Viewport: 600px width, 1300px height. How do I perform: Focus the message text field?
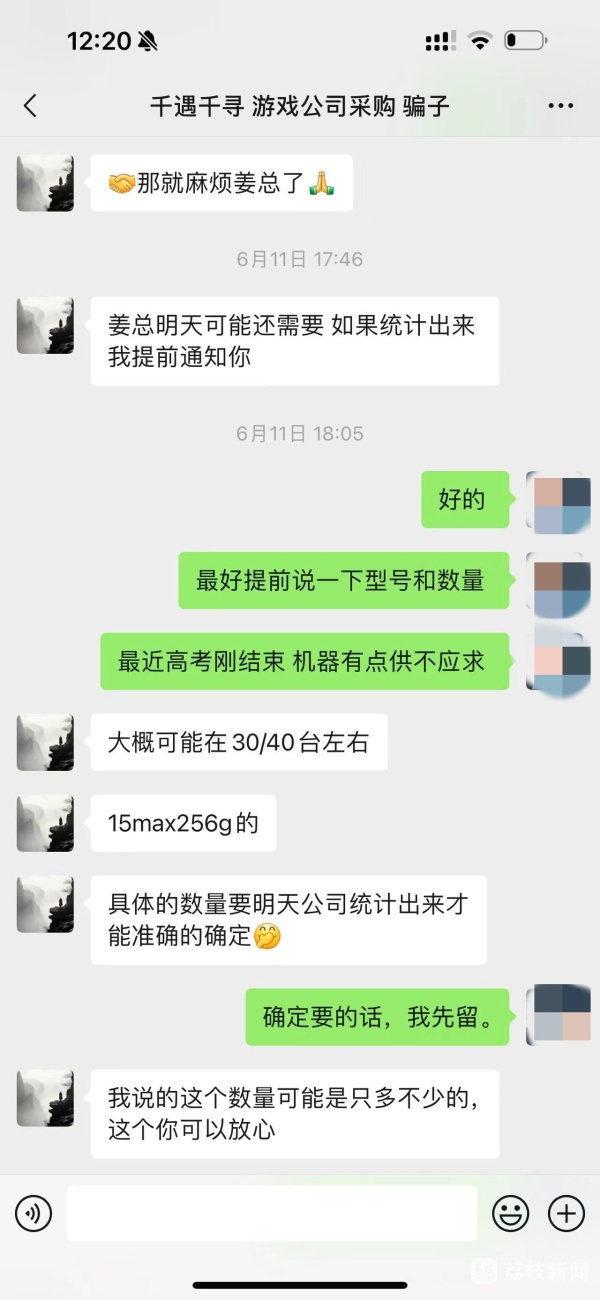click(x=271, y=1214)
